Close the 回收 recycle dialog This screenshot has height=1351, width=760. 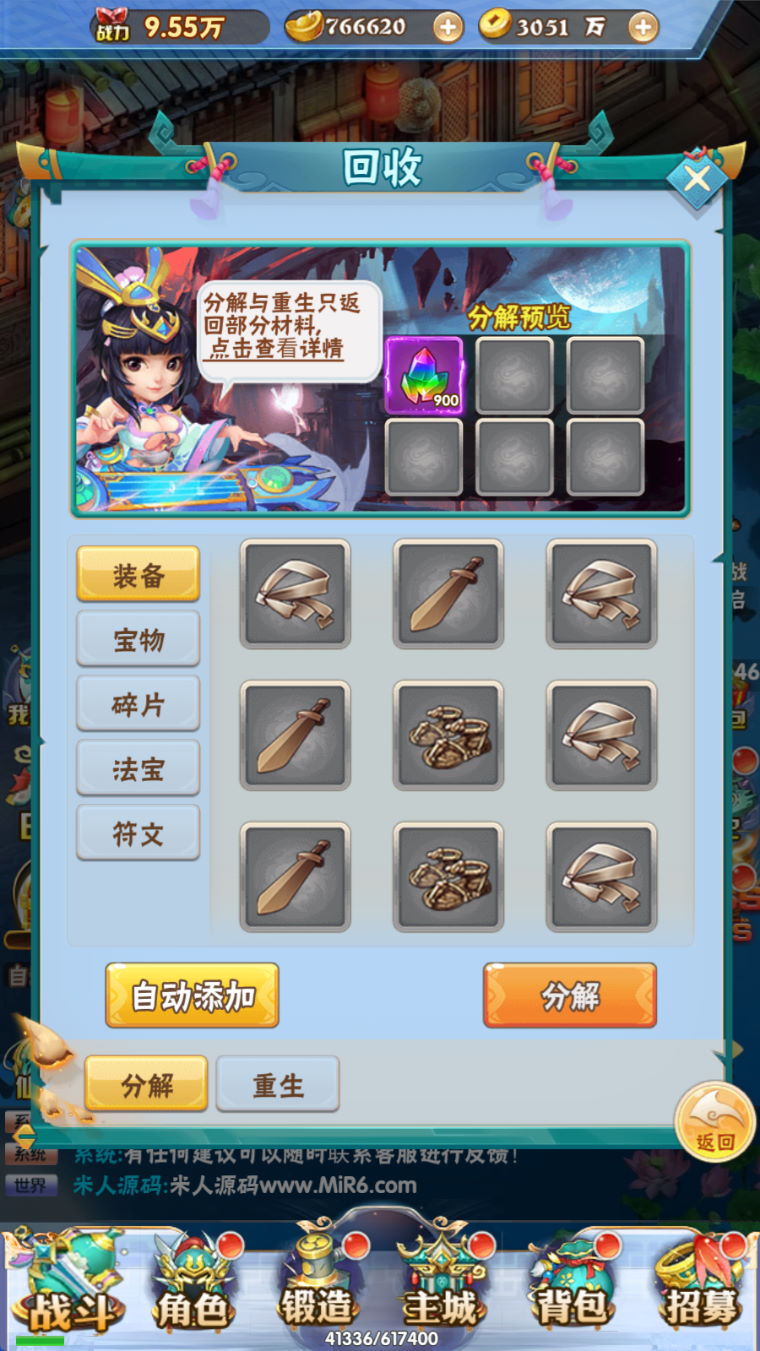click(x=696, y=180)
